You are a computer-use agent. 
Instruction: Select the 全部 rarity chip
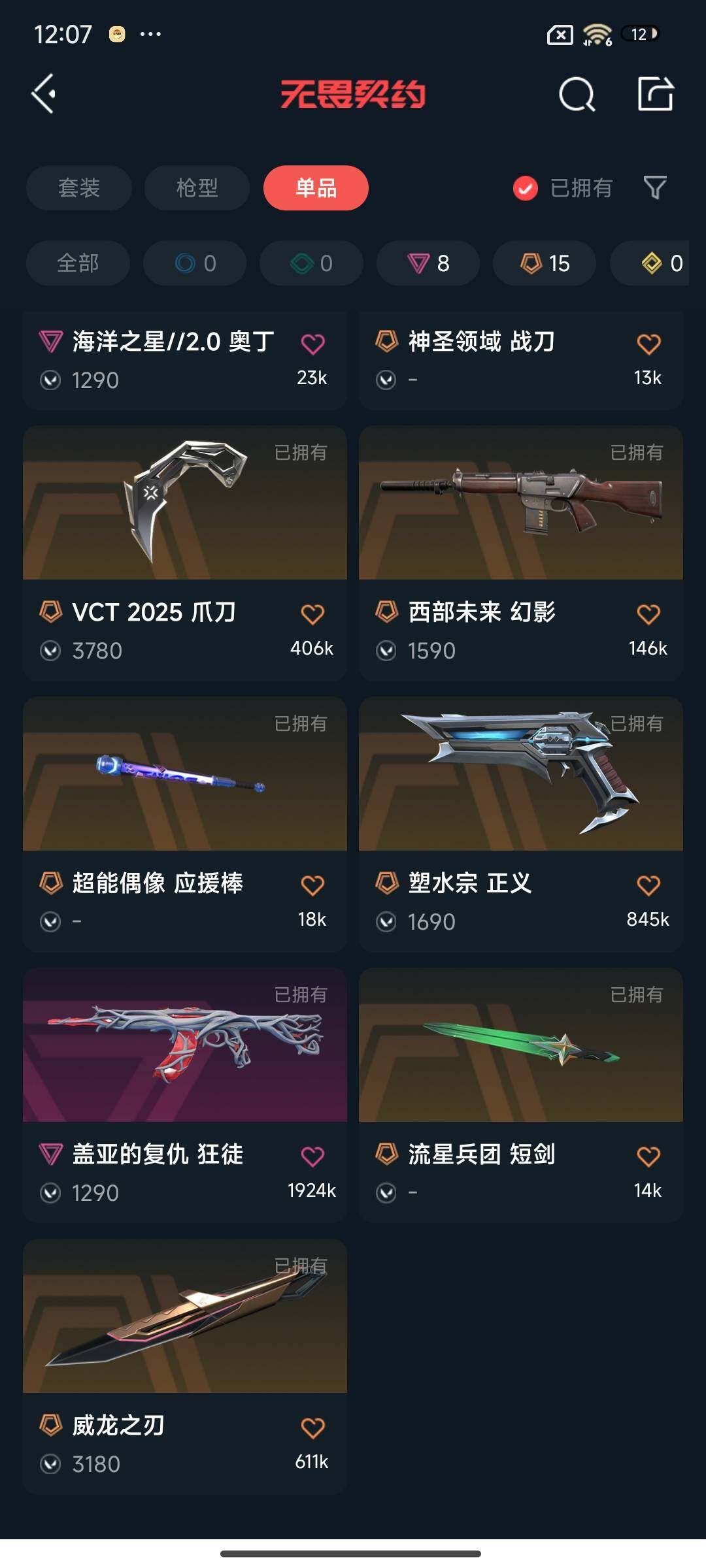(78, 263)
